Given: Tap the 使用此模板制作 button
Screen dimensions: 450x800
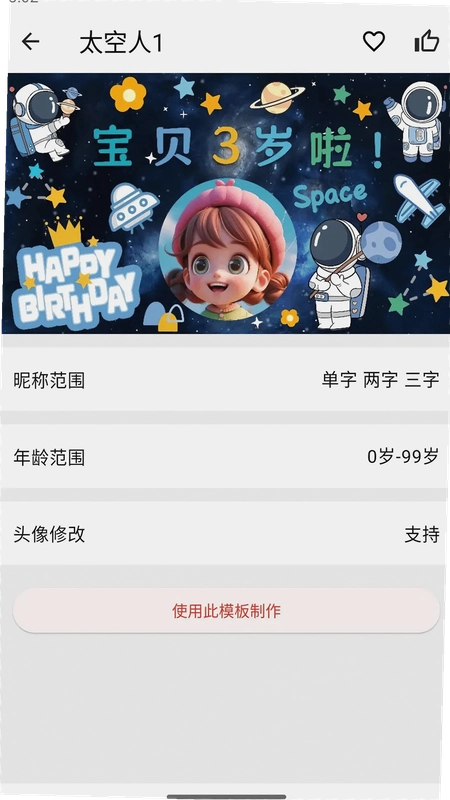Looking at the screenshot, I should click(226, 611).
